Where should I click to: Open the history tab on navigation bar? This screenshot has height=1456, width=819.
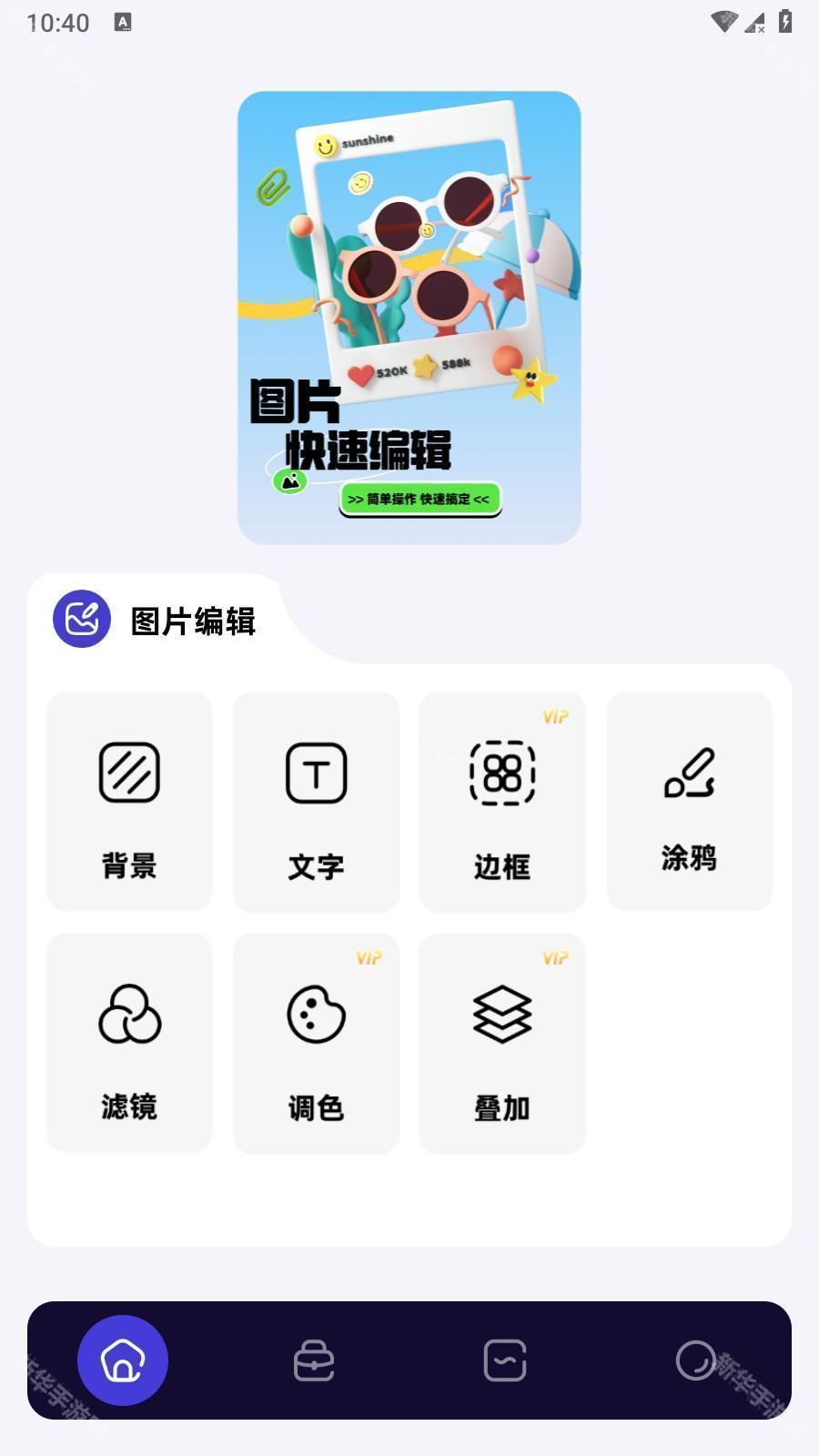(696, 1360)
